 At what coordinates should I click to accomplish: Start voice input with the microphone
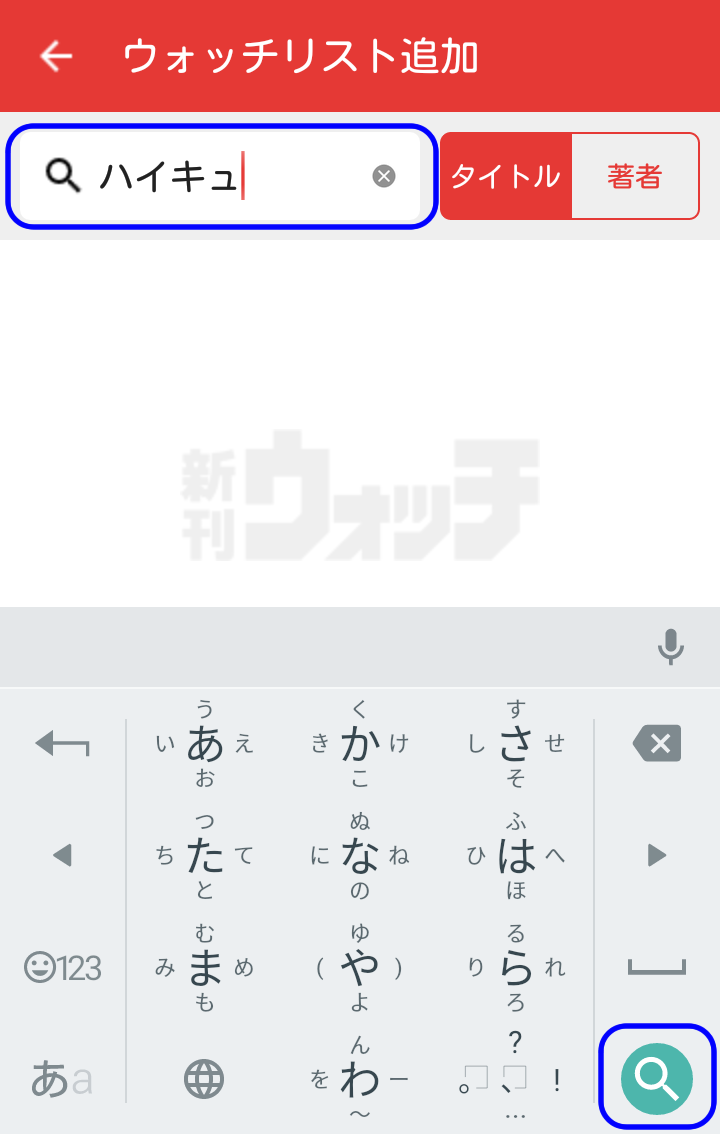(x=671, y=647)
